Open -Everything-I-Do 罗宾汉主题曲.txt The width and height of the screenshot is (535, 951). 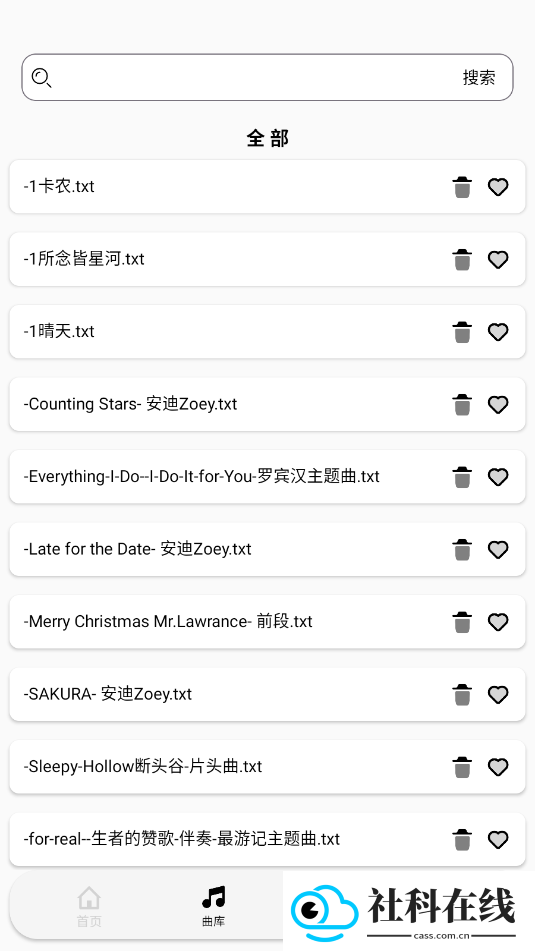267,477
